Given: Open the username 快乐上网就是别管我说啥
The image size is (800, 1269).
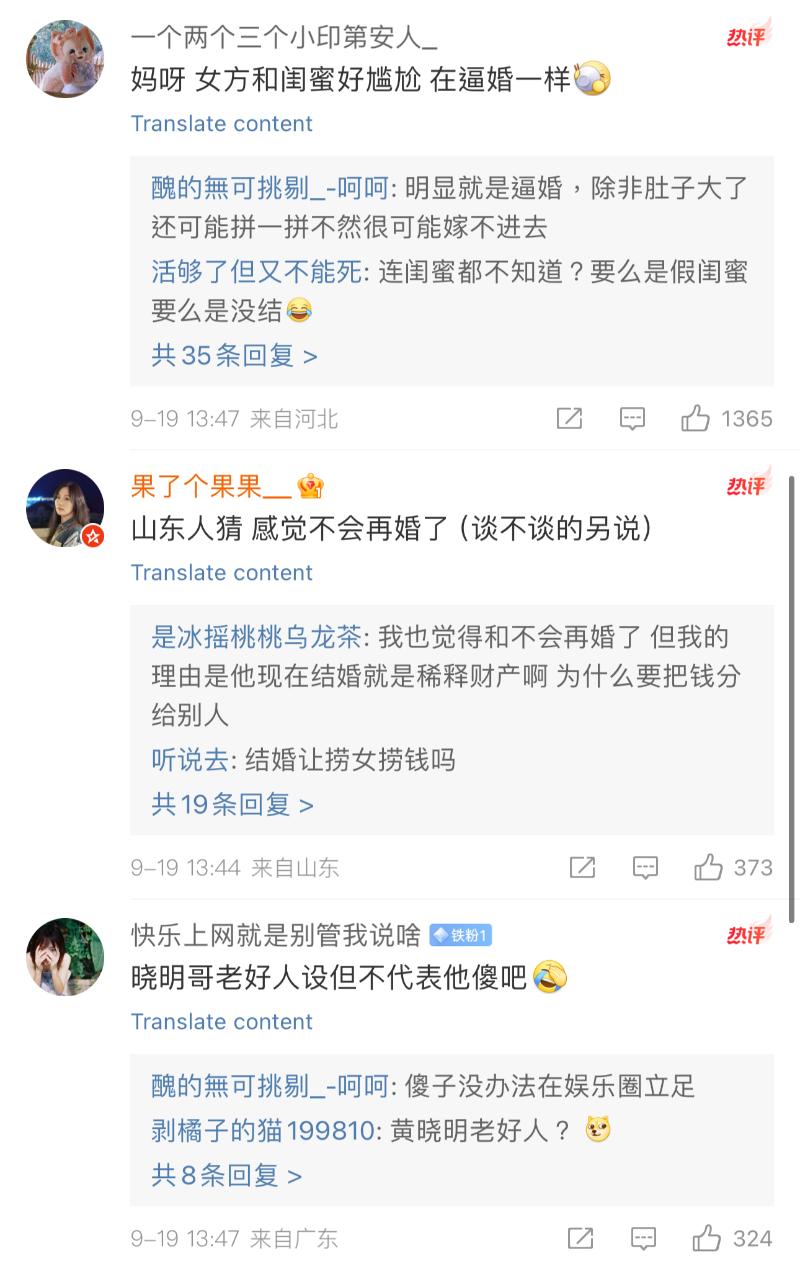Looking at the screenshot, I should pos(275,935).
